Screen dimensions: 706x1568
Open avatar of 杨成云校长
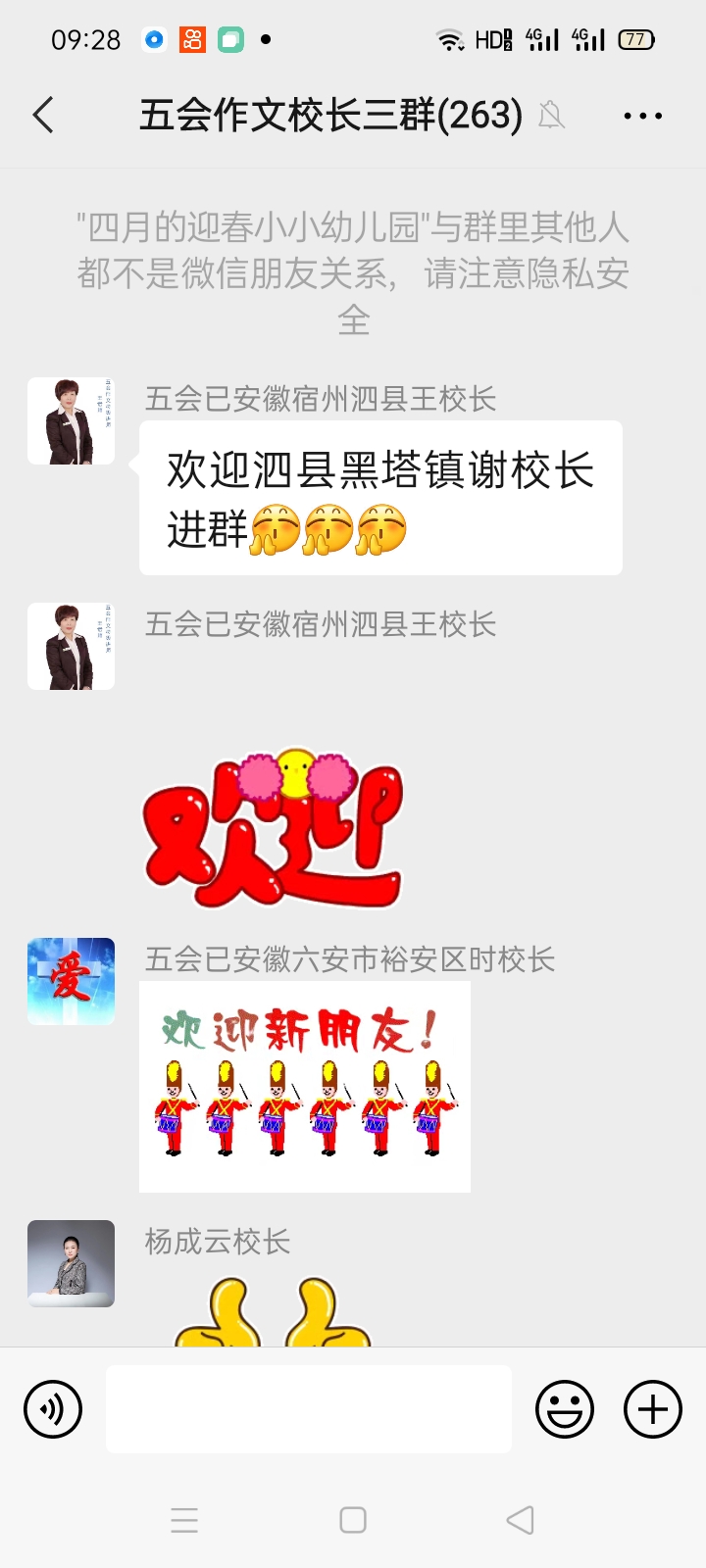[x=71, y=1263]
